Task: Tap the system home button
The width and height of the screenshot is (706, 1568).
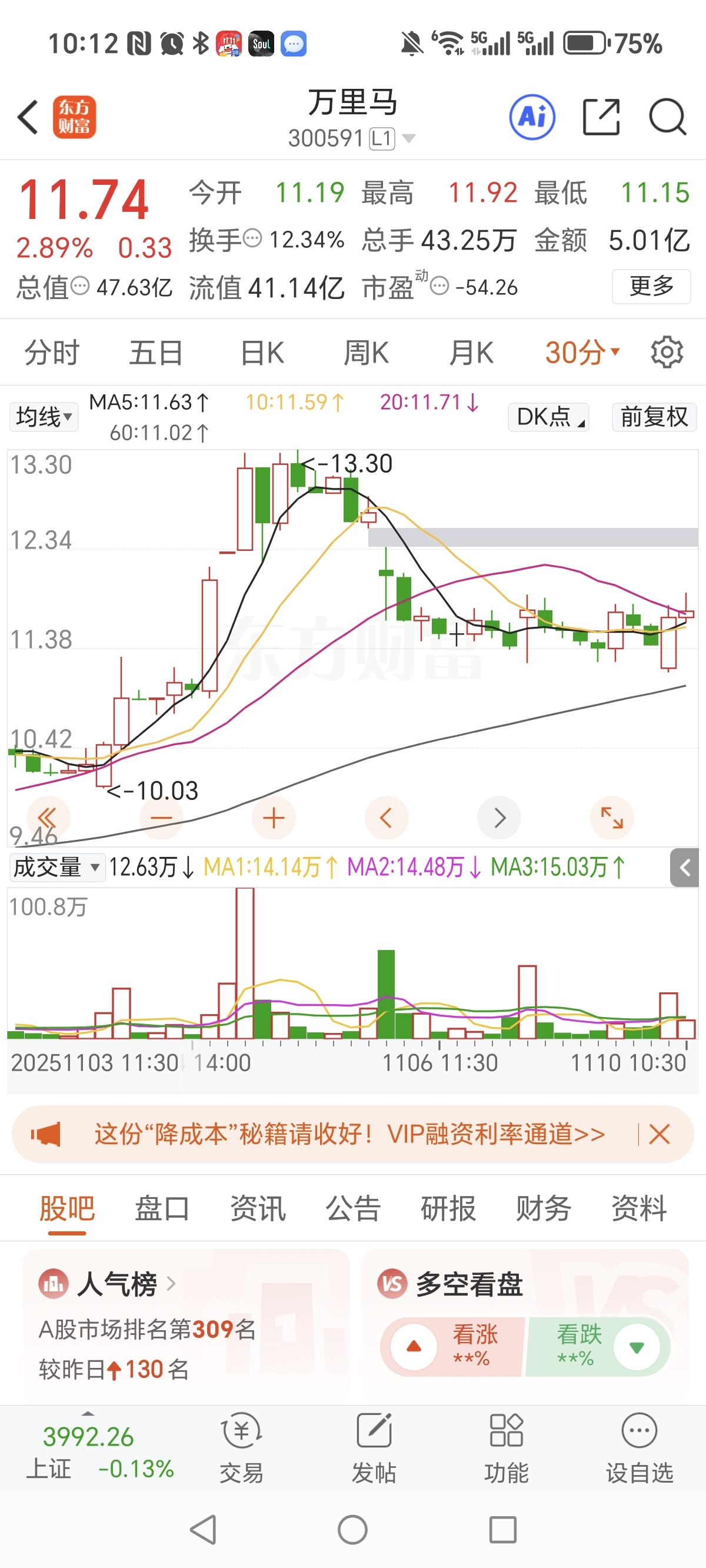Action: pyautogui.click(x=352, y=1530)
